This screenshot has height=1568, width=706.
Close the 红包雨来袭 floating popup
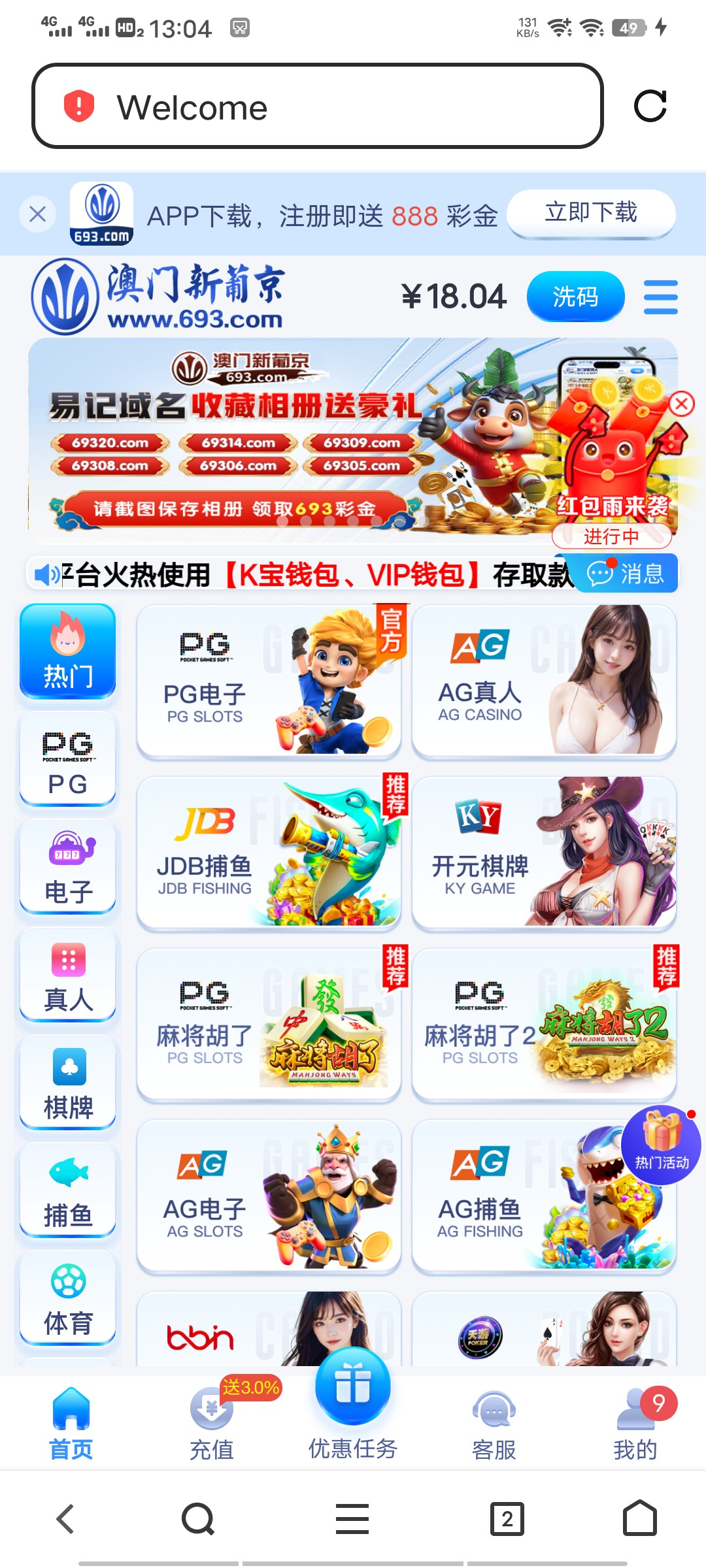click(x=681, y=404)
